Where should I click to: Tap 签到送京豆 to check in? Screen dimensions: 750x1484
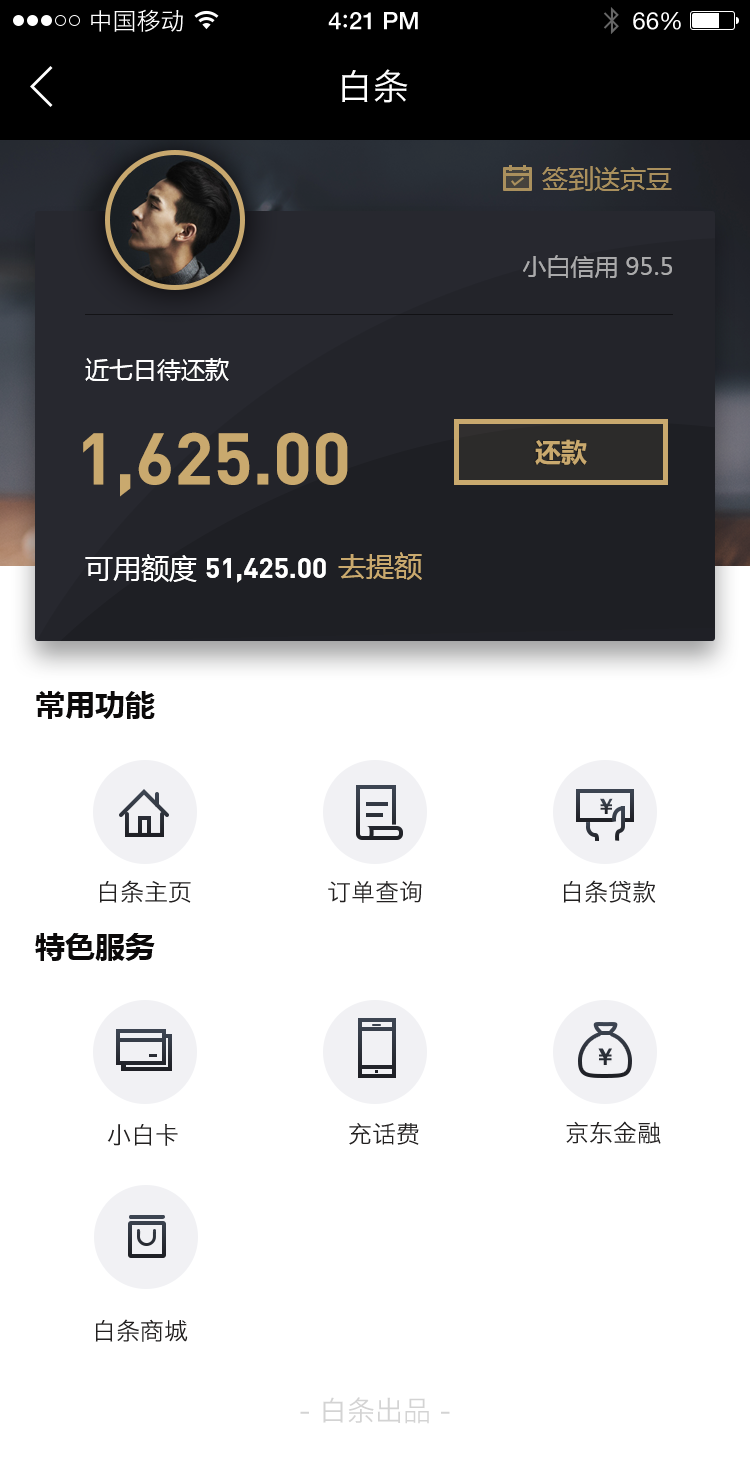(x=587, y=179)
